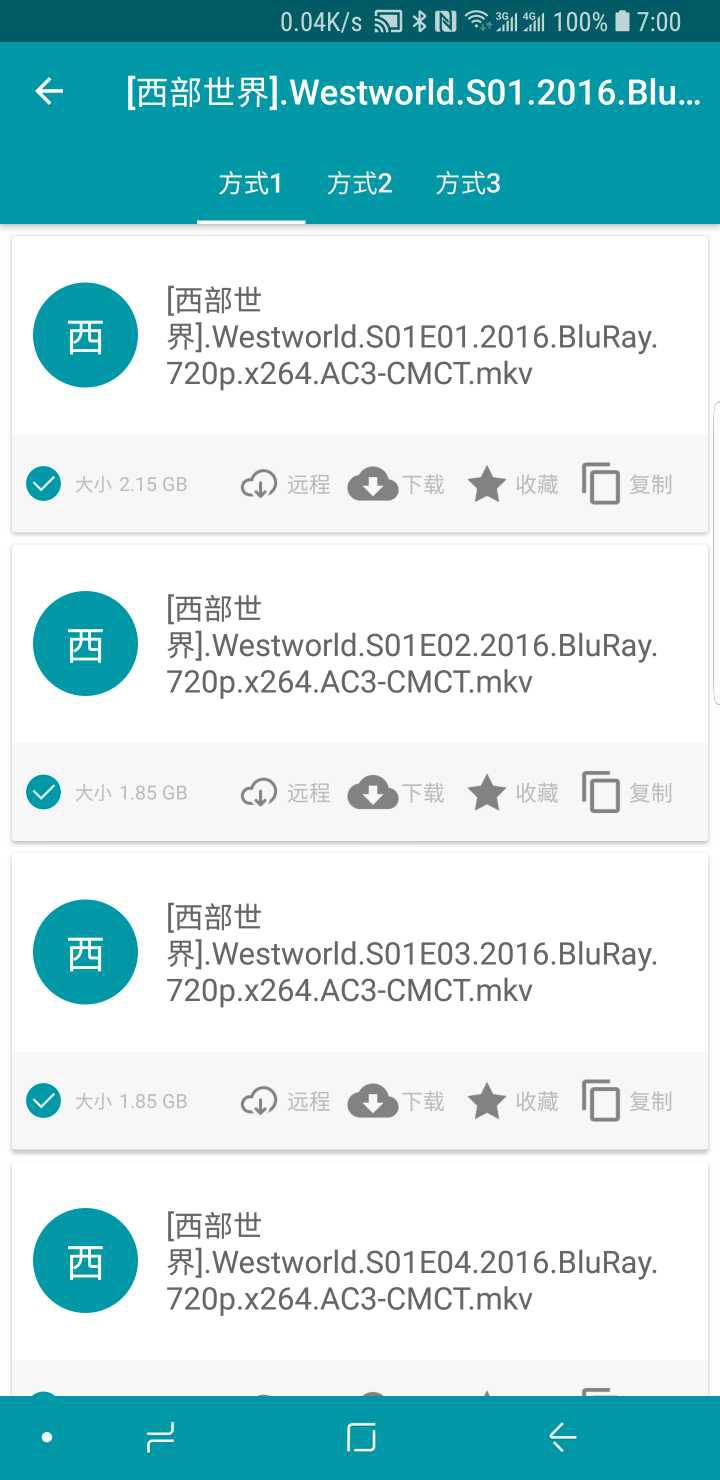
Task: Tap the system back button
Action: coord(563,1438)
